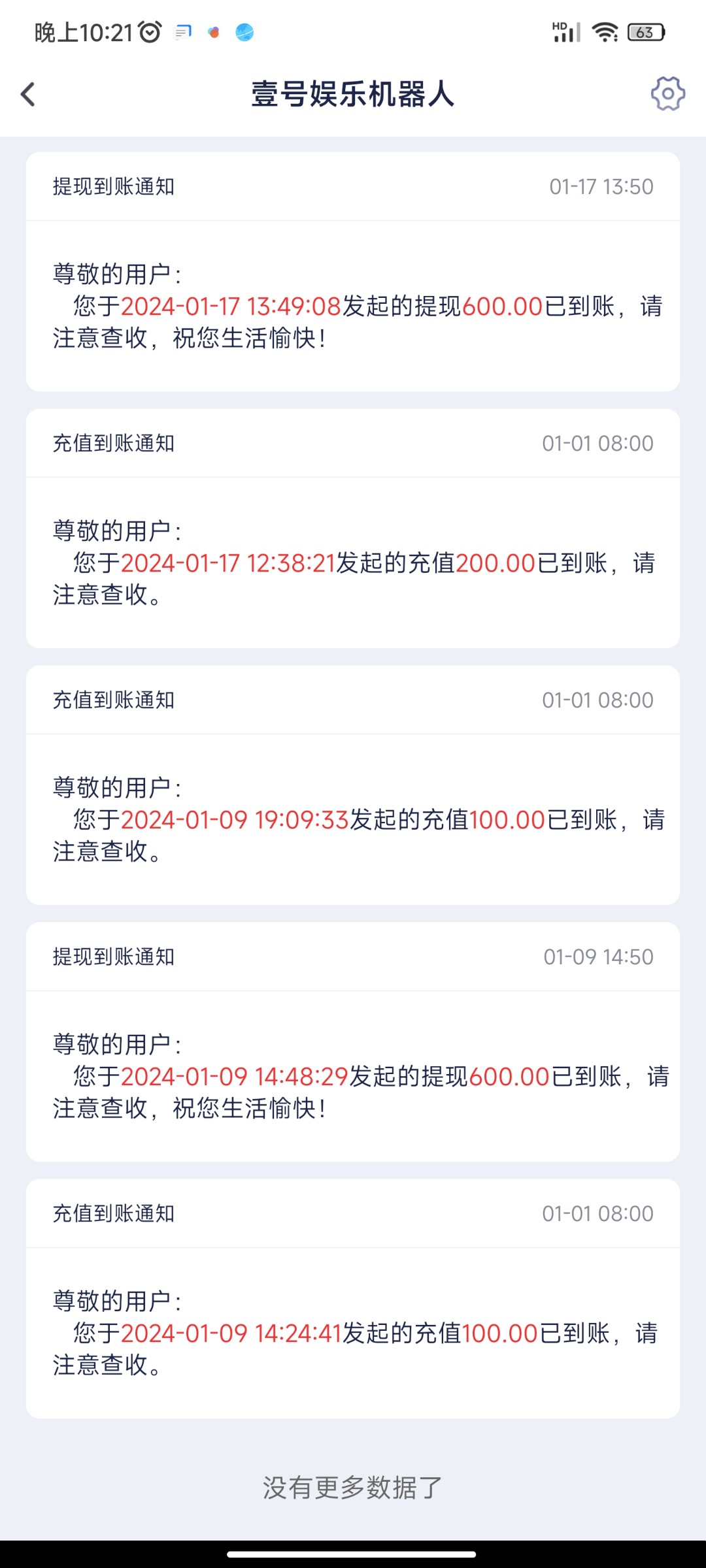Image resolution: width=706 pixels, height=1568 pixels.
Task: Tap the battery indicator showing 63
Action: tap(646, 31)
